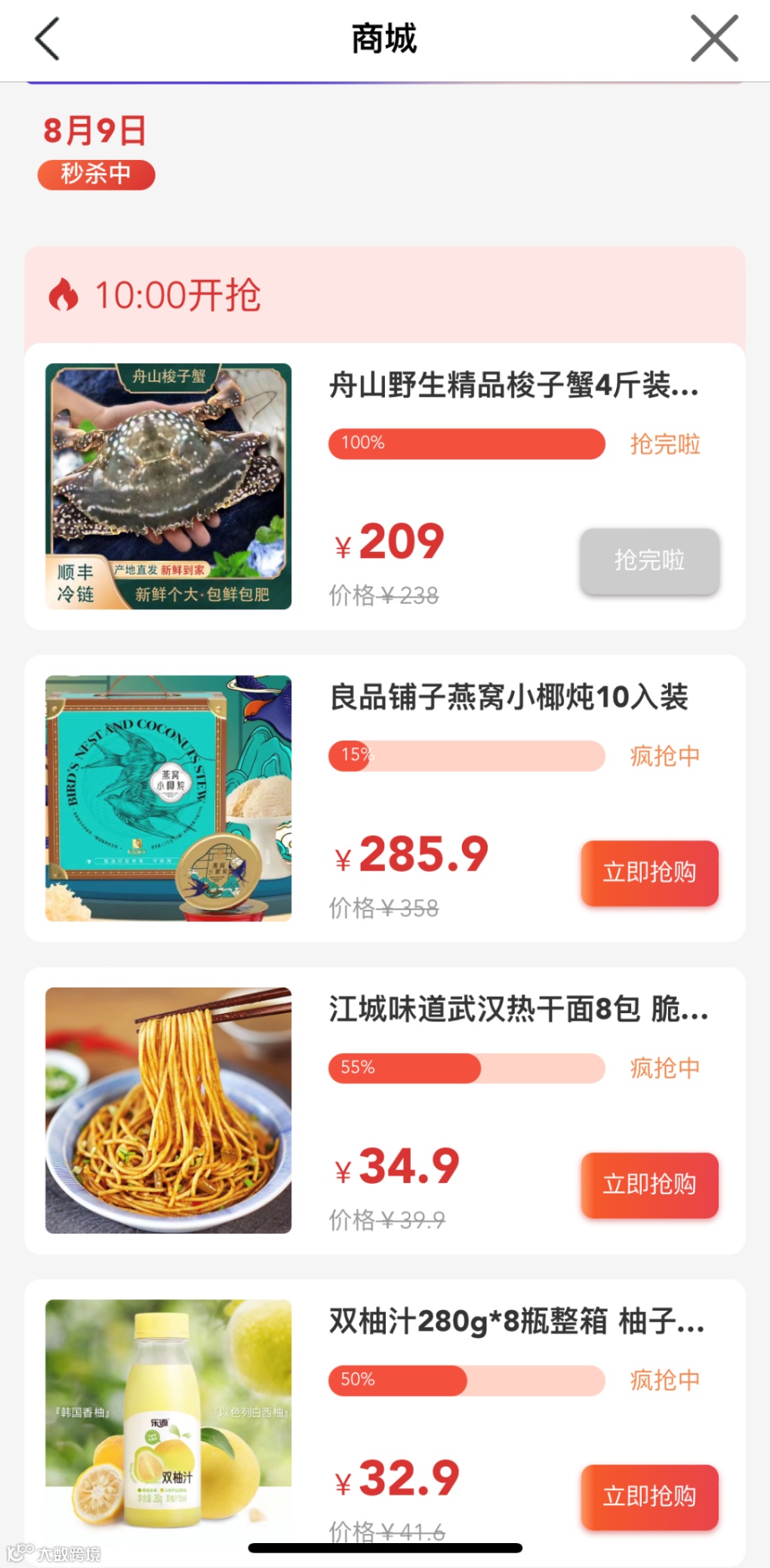Tap 立即抢购 for 良品铺子燕窝小椰炖
The height and width of the screenshot is (1568, 770).
pyautogui.click(x=649, y=873)
